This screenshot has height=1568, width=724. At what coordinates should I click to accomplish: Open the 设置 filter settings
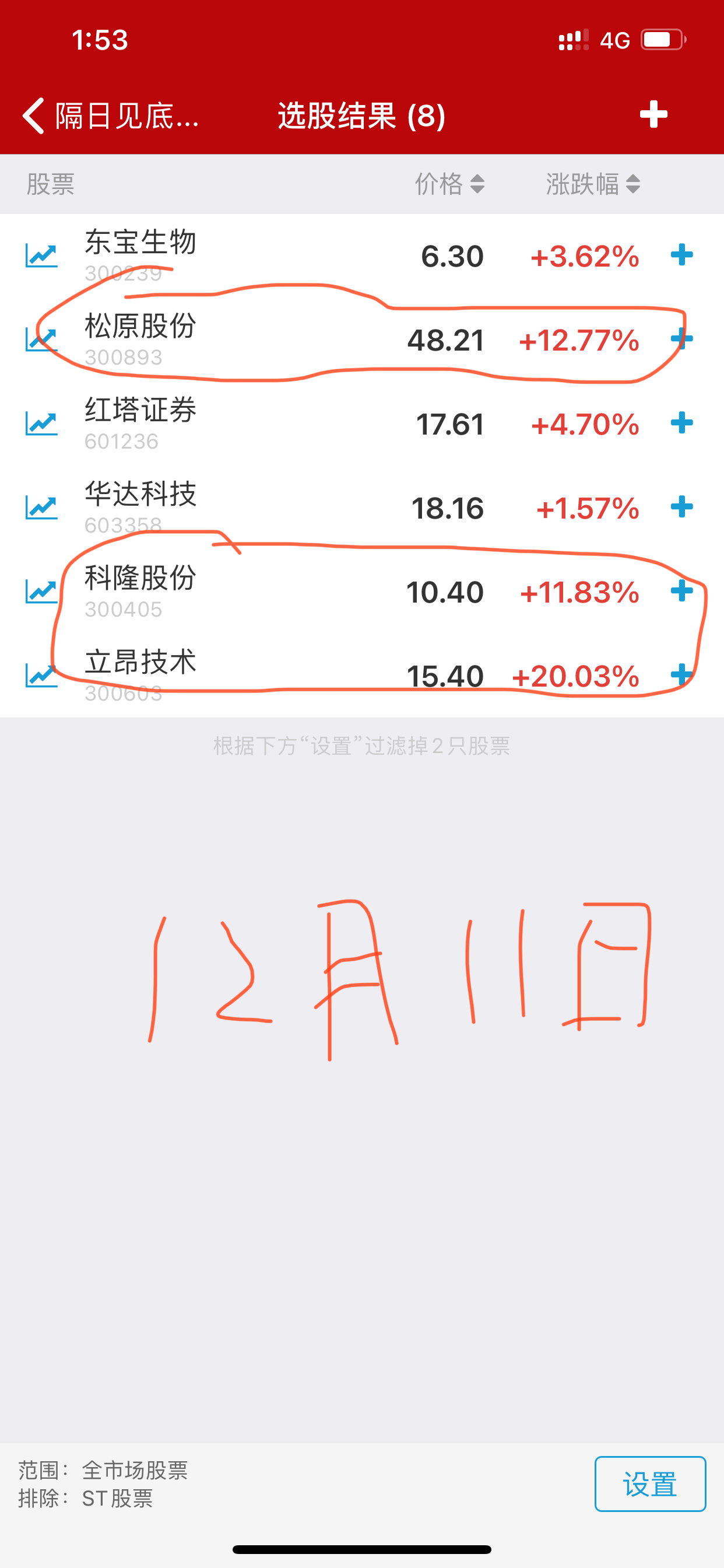(650, 1484)
